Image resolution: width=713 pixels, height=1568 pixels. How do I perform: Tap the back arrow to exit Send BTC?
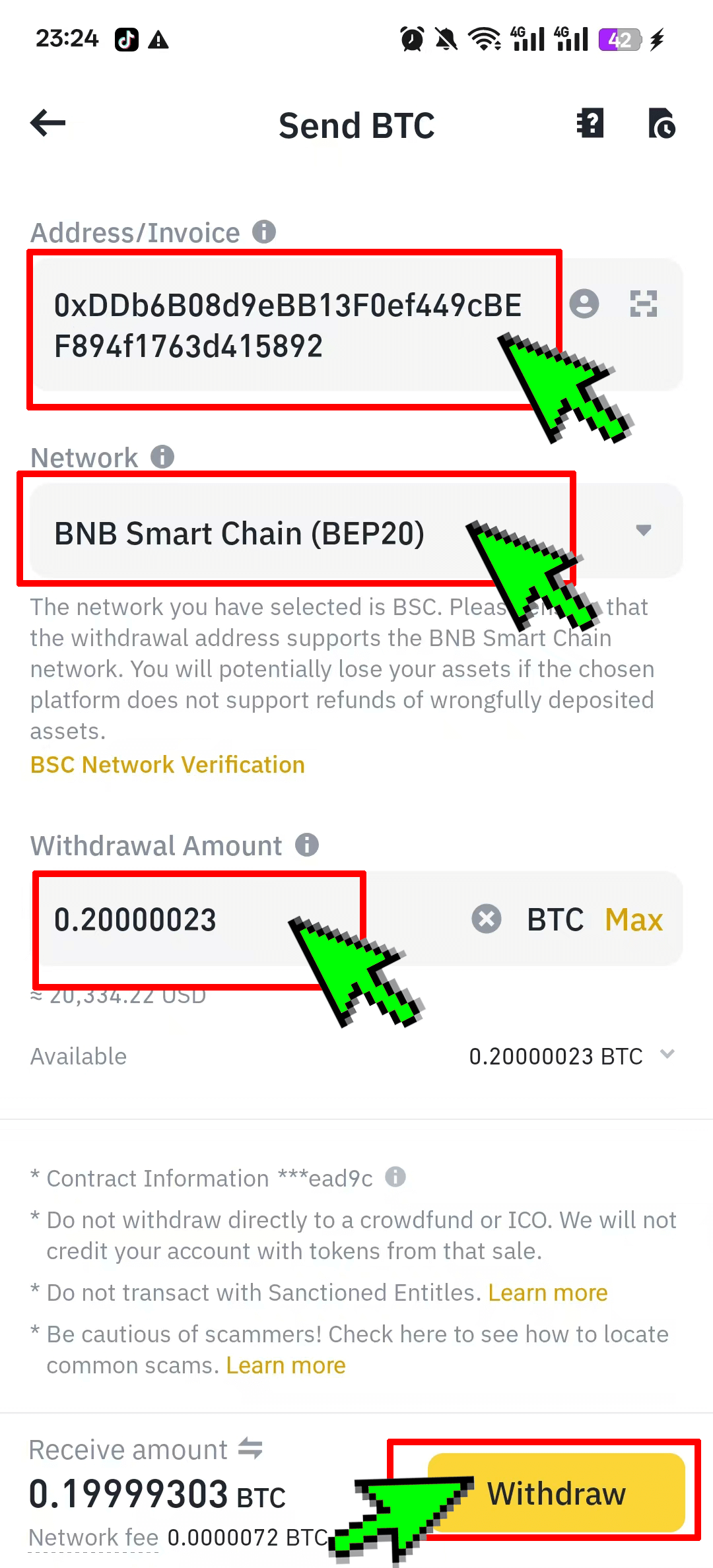pos(47,123)
